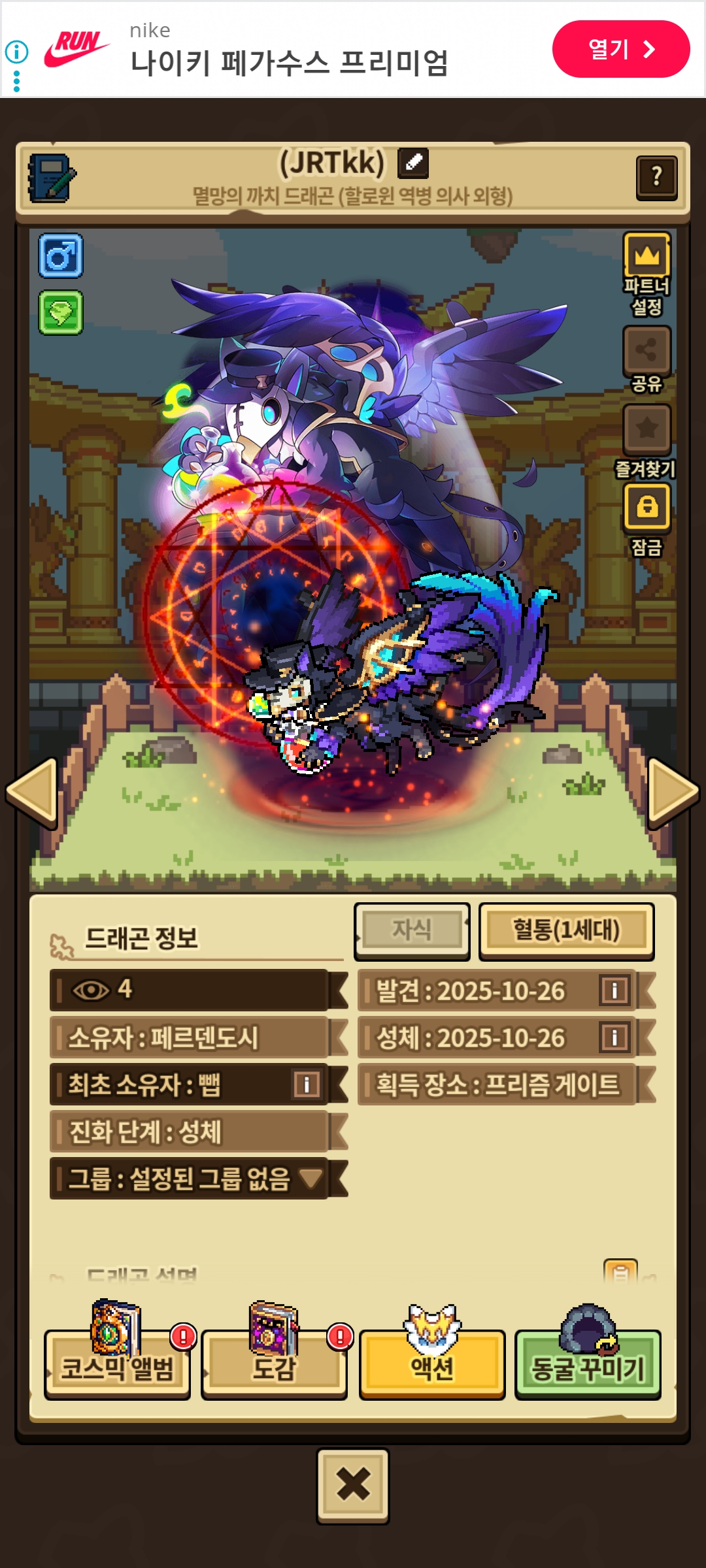The height and width of the screenshot is (1568, 706).
Task: Go to the previous dragon with left arrow
Action: tap(32, 792)
